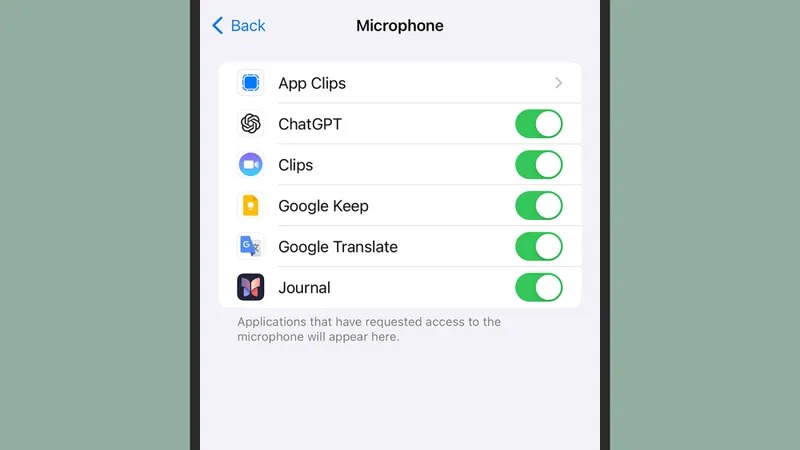Image resolution: width=800 pixels, height=450 pixels.
Task: Switch off Google Keep microphone access
Action: [x=538, y=206]
